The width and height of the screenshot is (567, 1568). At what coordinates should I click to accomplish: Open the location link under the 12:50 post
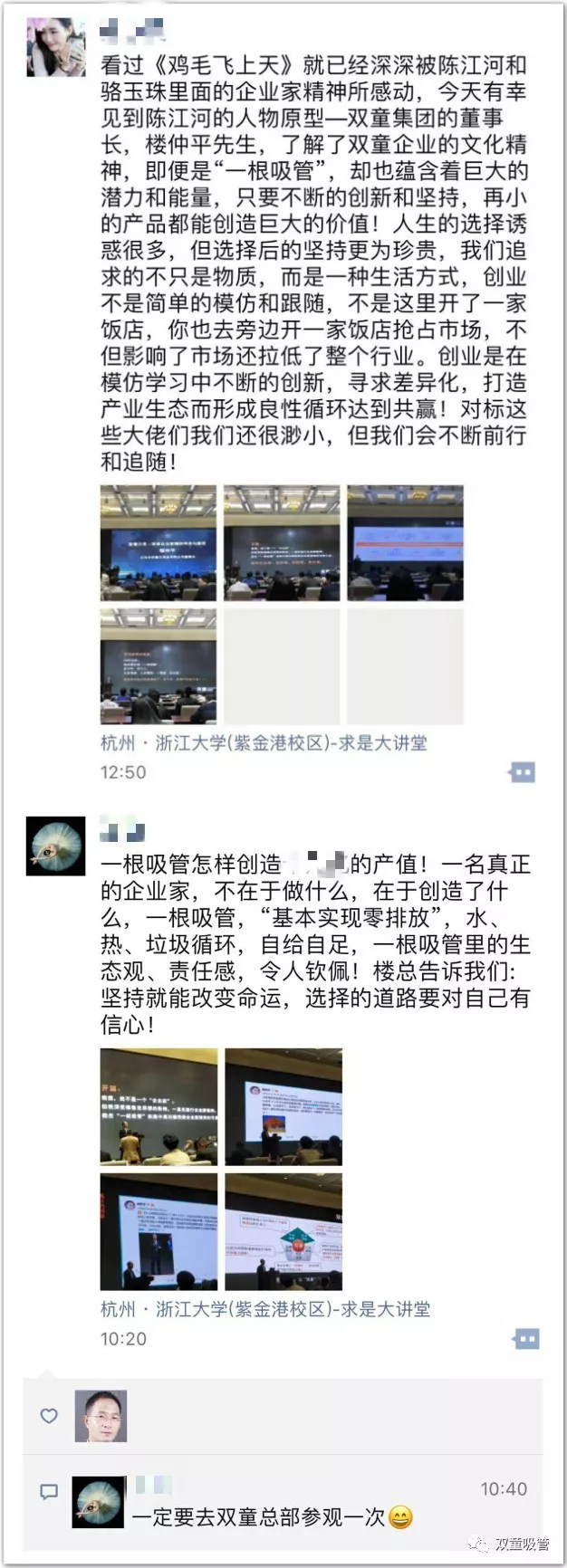(264, 743)
